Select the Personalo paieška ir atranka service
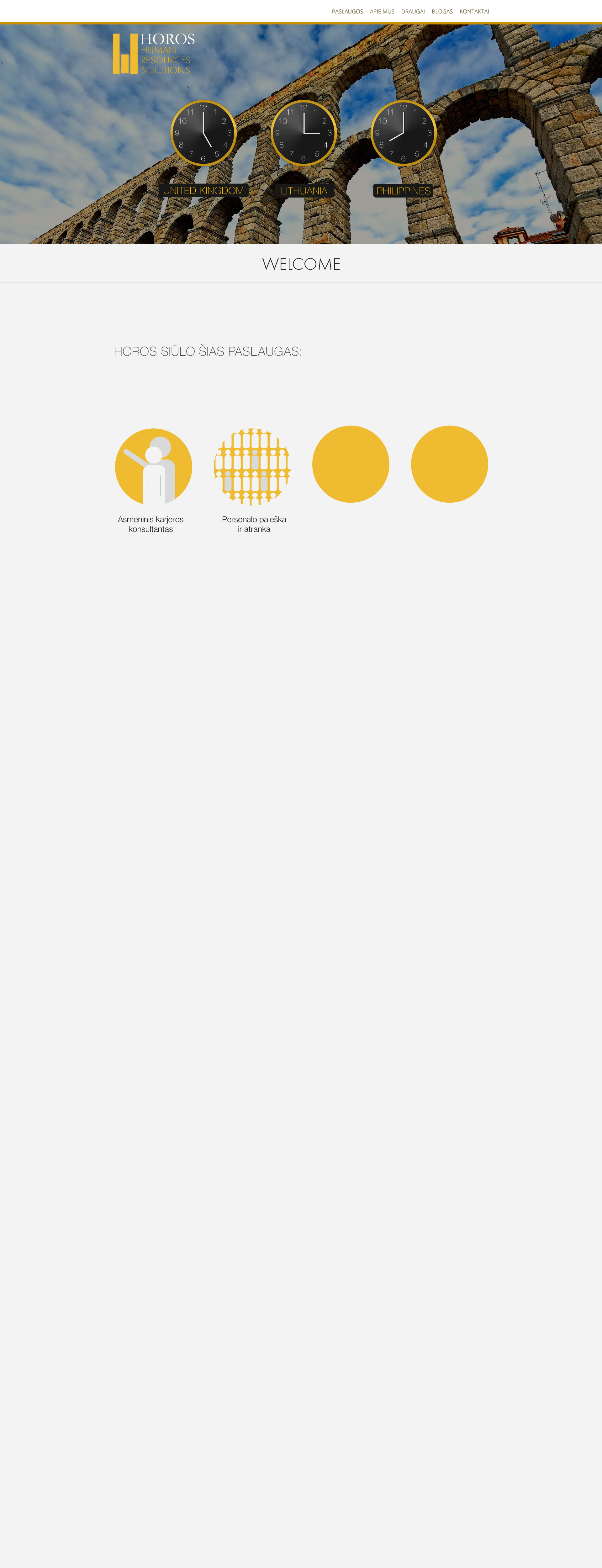This screenshot has width=602, height=1568. pyautogui.click(x=253, y=467)
